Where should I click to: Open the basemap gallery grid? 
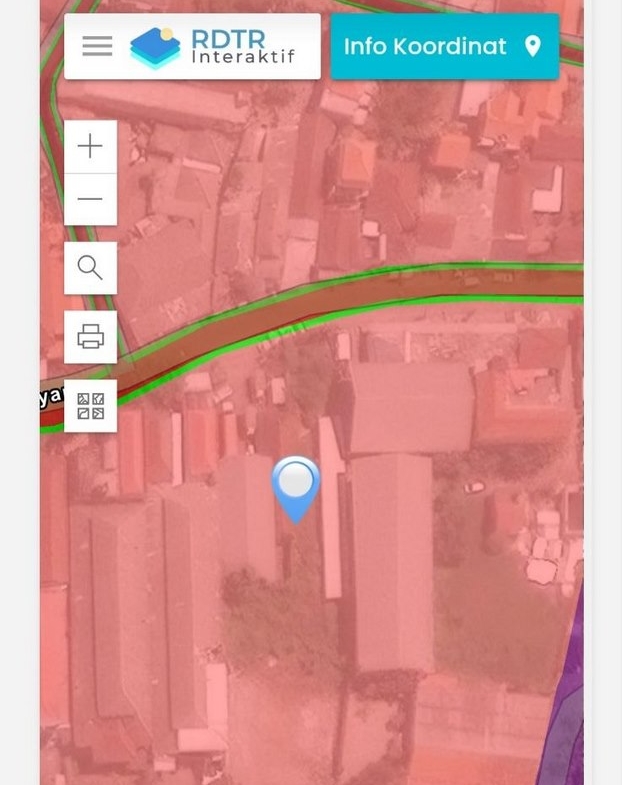click(x=90, y=406)
